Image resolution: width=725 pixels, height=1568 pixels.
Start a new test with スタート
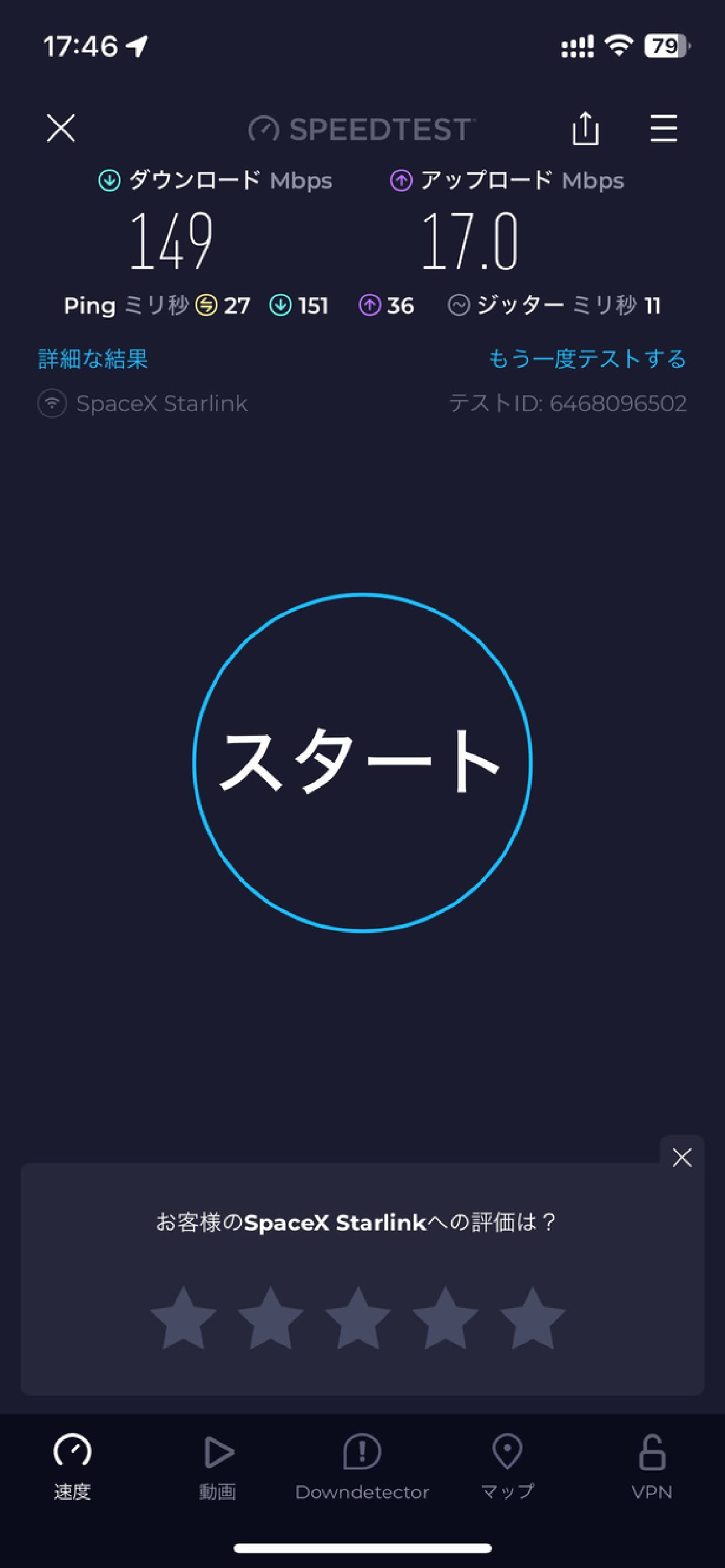point(362,762)
